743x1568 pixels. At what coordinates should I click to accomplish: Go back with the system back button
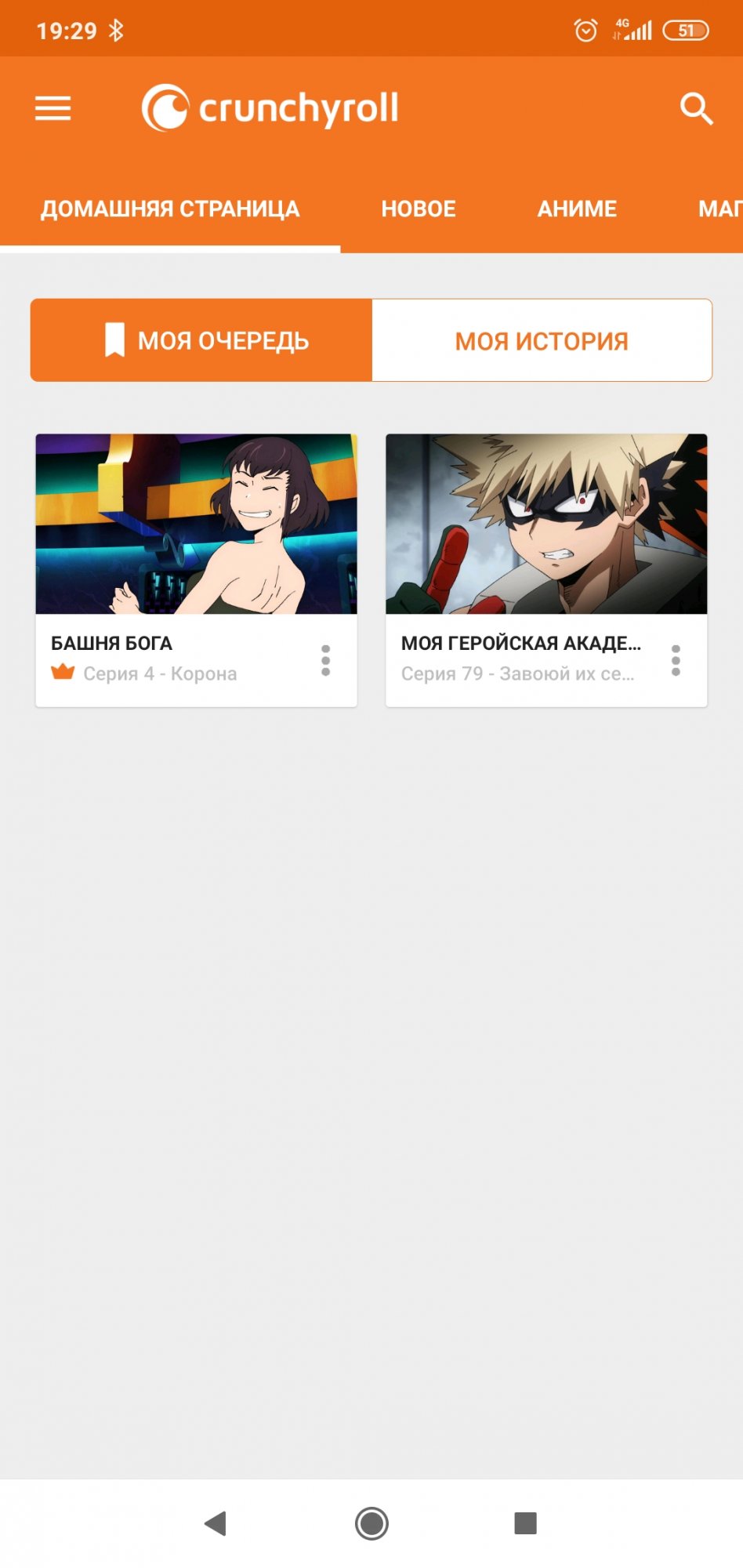[216, 1523]
